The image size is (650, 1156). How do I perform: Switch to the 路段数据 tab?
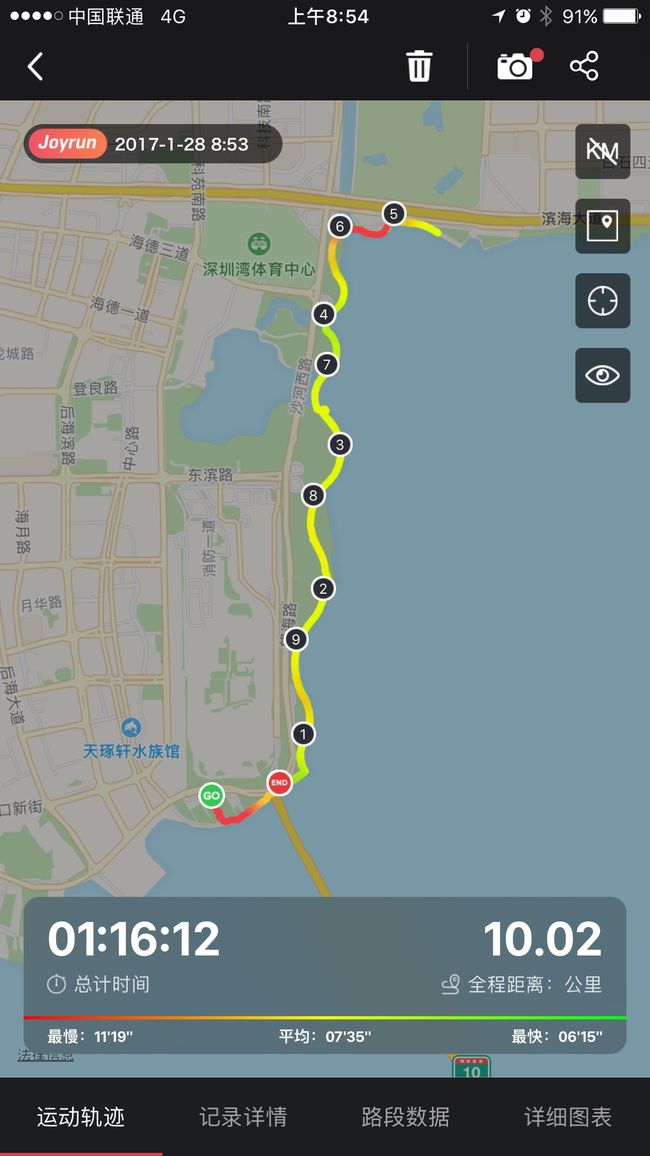pyautogui.click(x=405, y=1117)
